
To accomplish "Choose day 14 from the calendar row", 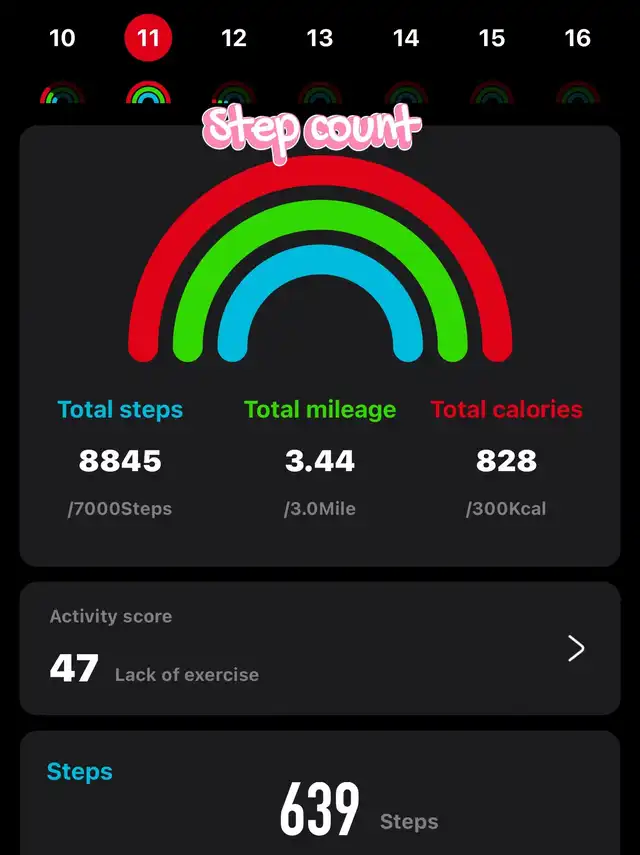I will coord(406,39).
